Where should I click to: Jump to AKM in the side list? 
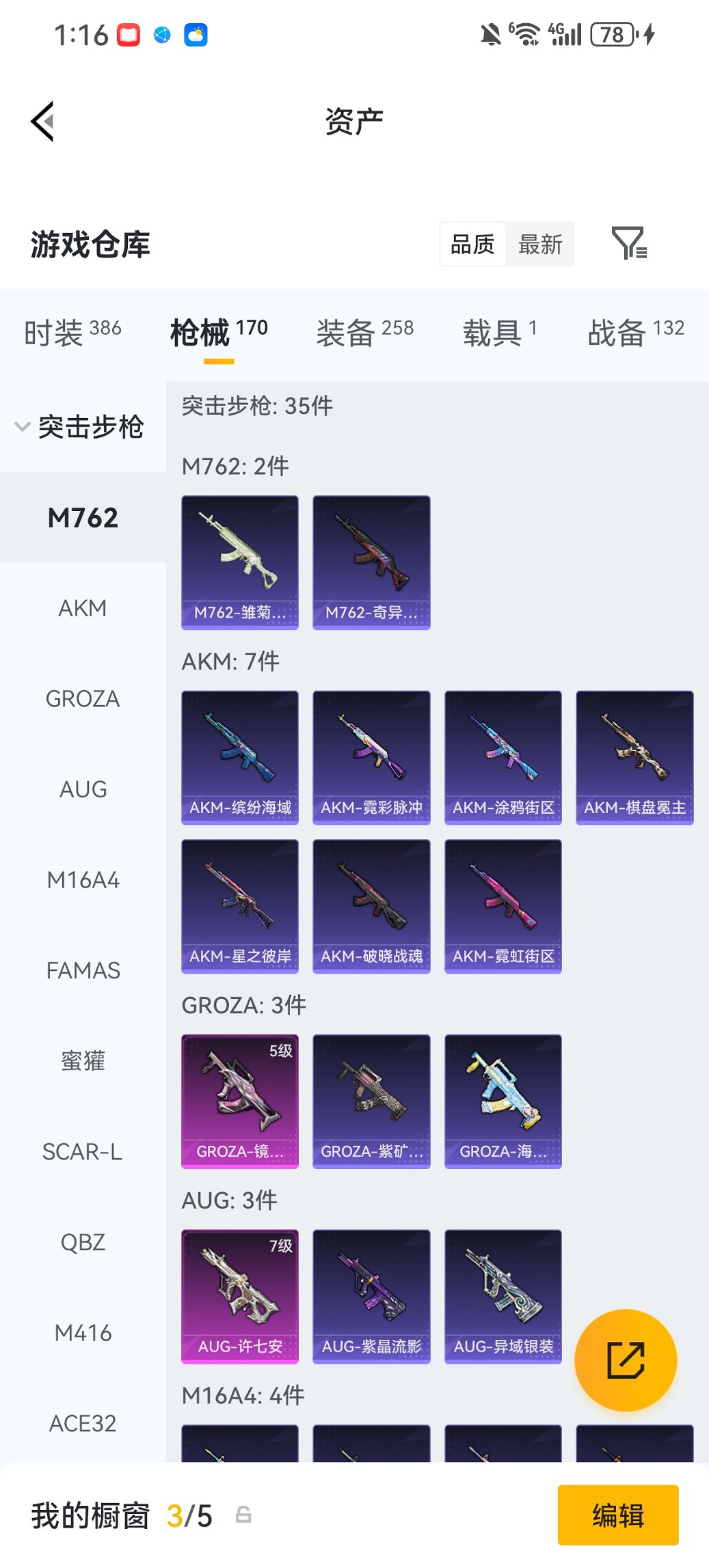pos(83,608)
